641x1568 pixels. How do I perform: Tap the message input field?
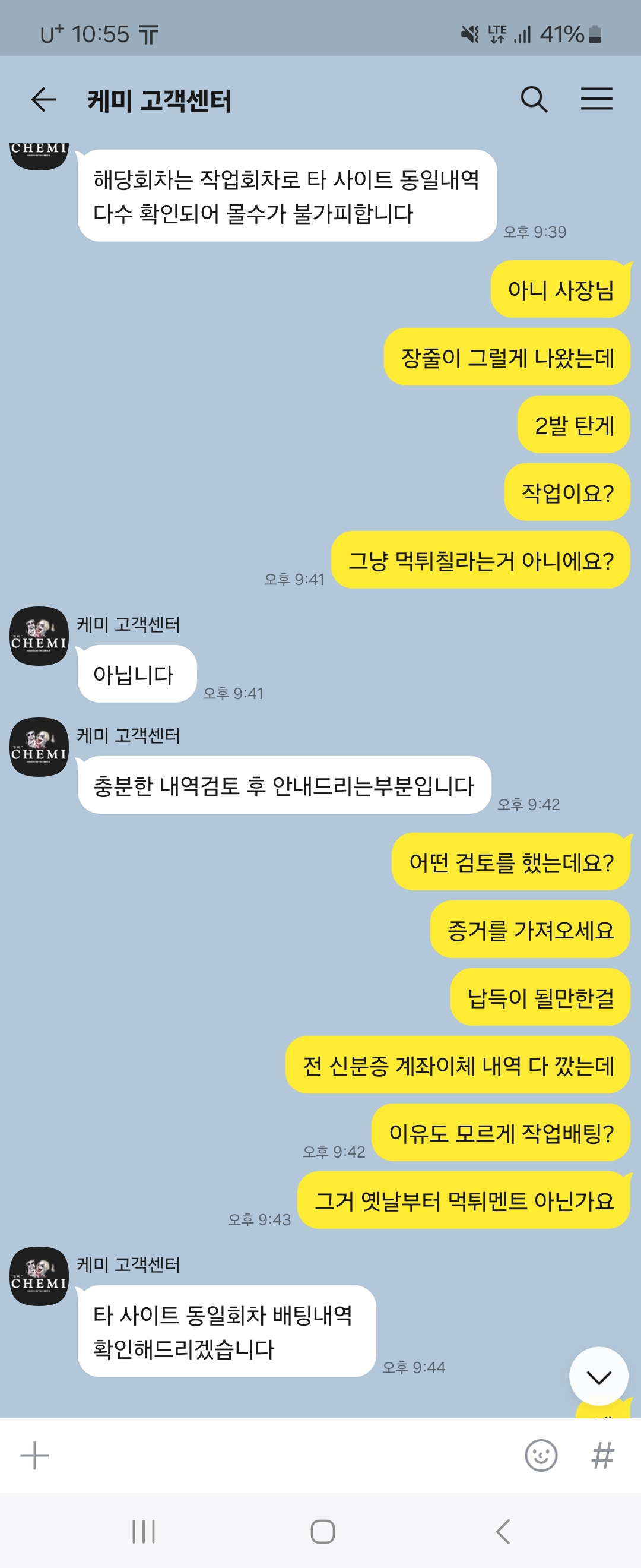[280, 1456]
